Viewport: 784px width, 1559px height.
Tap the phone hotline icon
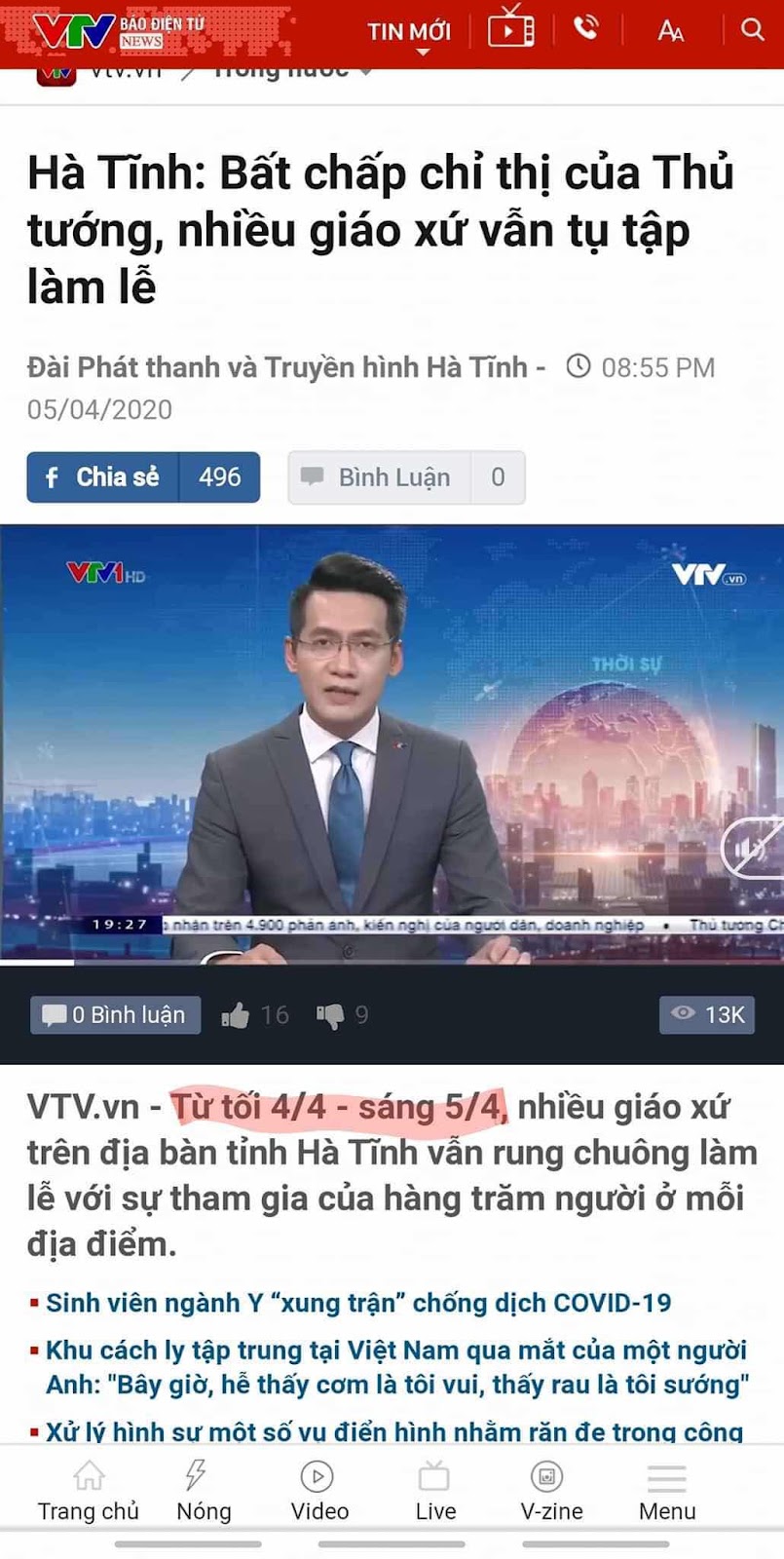[x=586, y=28]
